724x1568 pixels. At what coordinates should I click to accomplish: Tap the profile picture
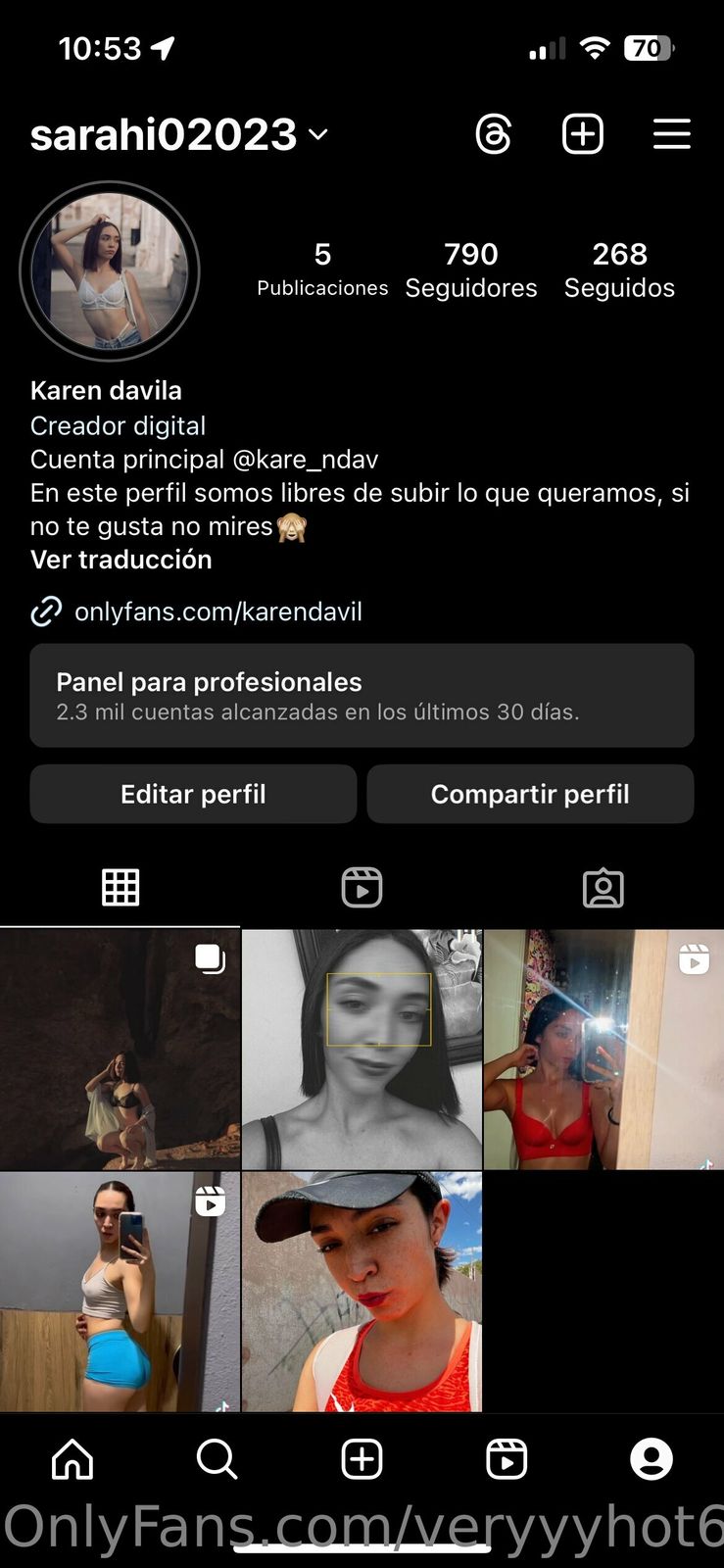click(x=110, y=271)
